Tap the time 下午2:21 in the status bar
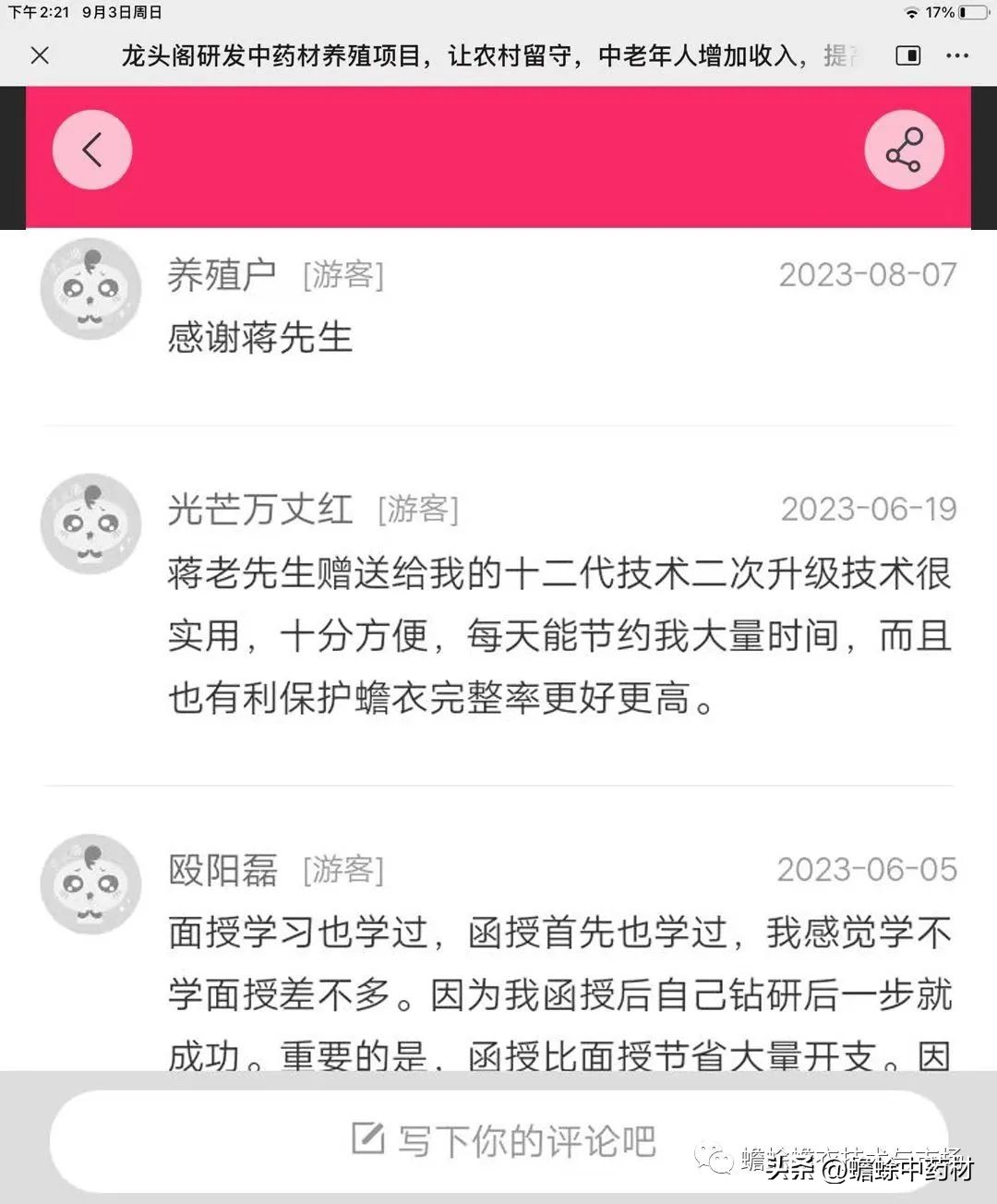Viewport: 997px width, 1204px height. [37, 14]
